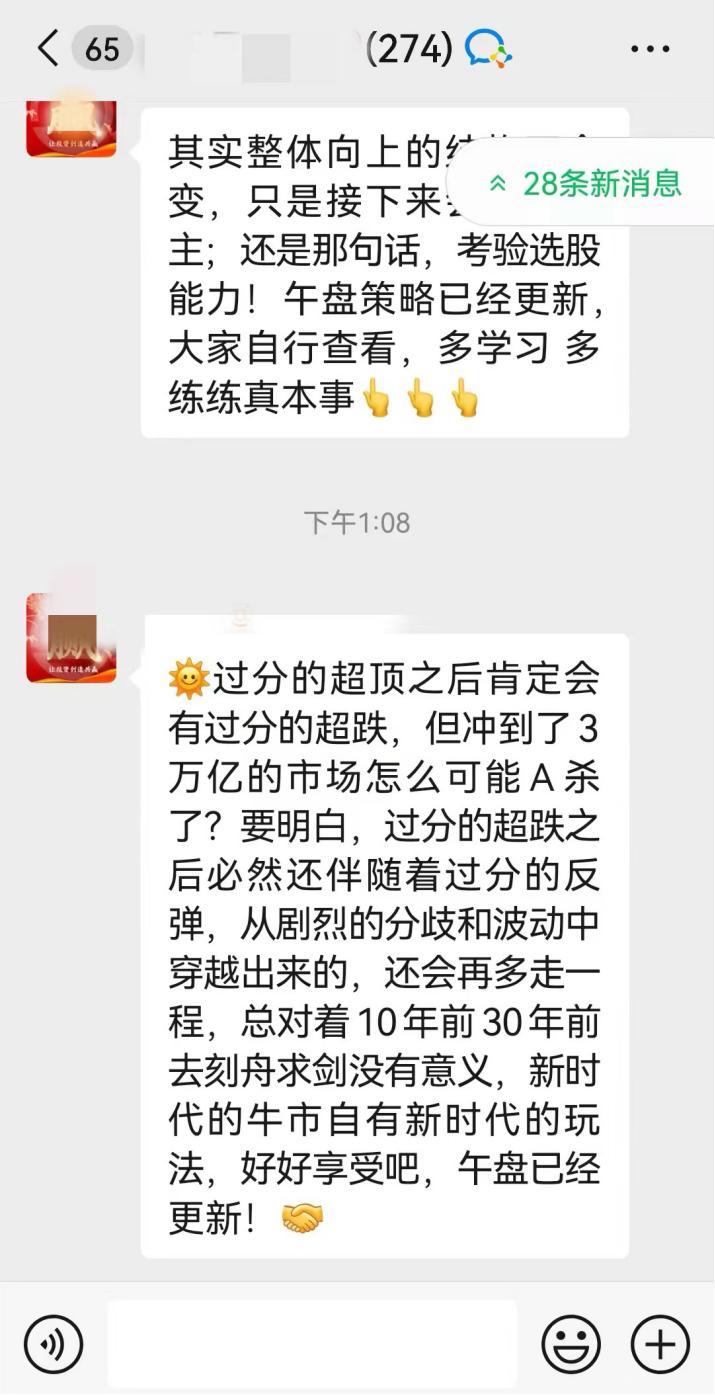This screenshot has width=715, height=1395.
Task: Open the emoji sticker panel
Action: (571, 1344)
